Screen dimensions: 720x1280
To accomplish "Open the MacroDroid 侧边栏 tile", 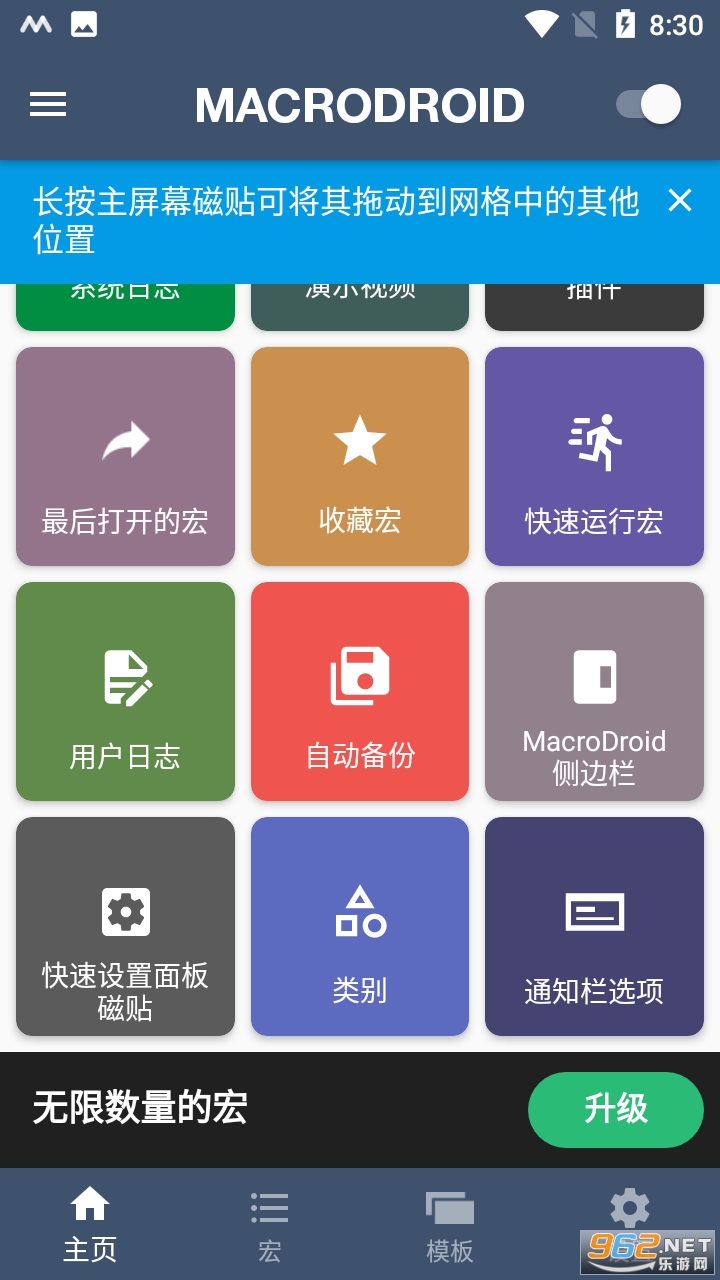I will (x=594, y=692).
